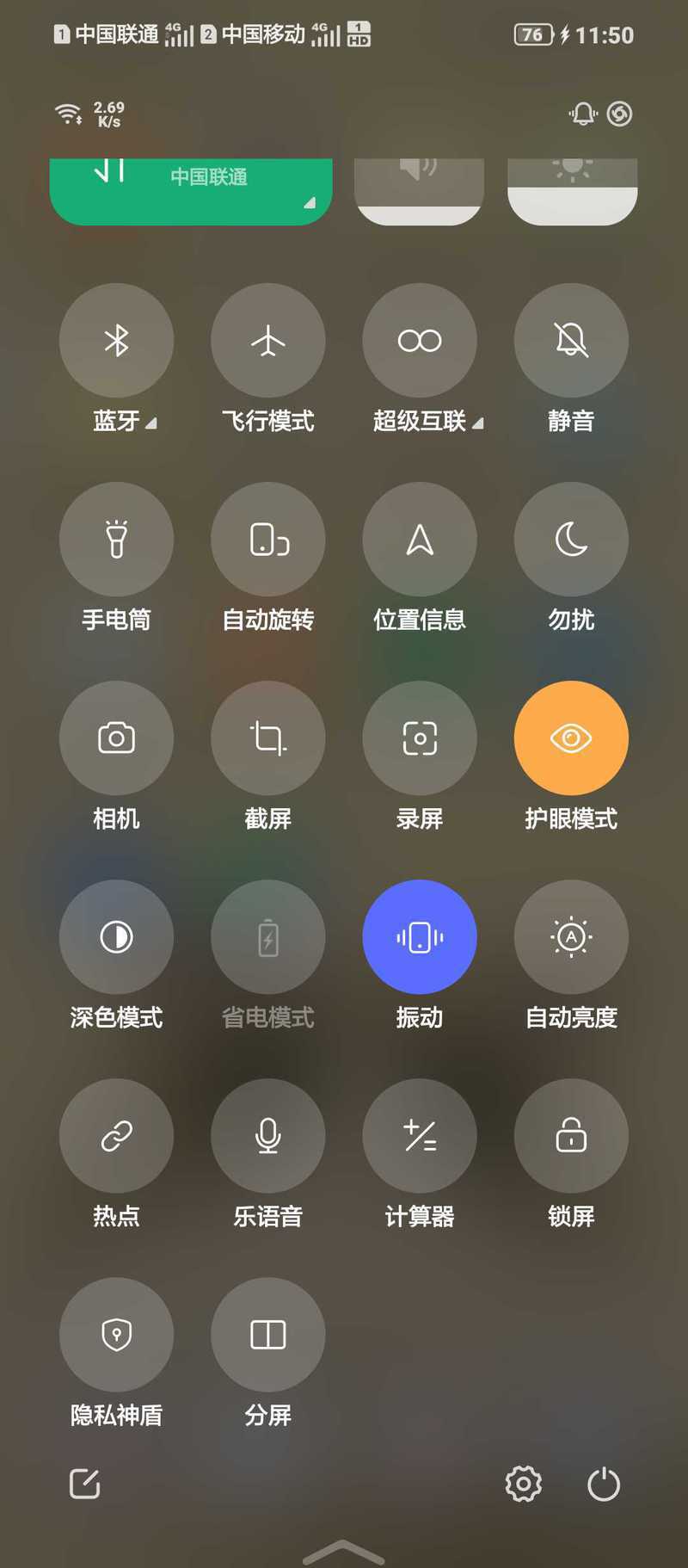
Task: Edit quick settings tiles icon
Action: 85,1484
